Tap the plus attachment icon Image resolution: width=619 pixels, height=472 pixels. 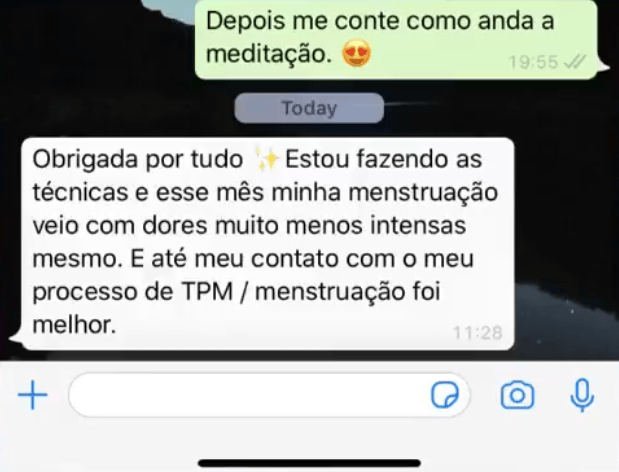click(x=33, y=396)
